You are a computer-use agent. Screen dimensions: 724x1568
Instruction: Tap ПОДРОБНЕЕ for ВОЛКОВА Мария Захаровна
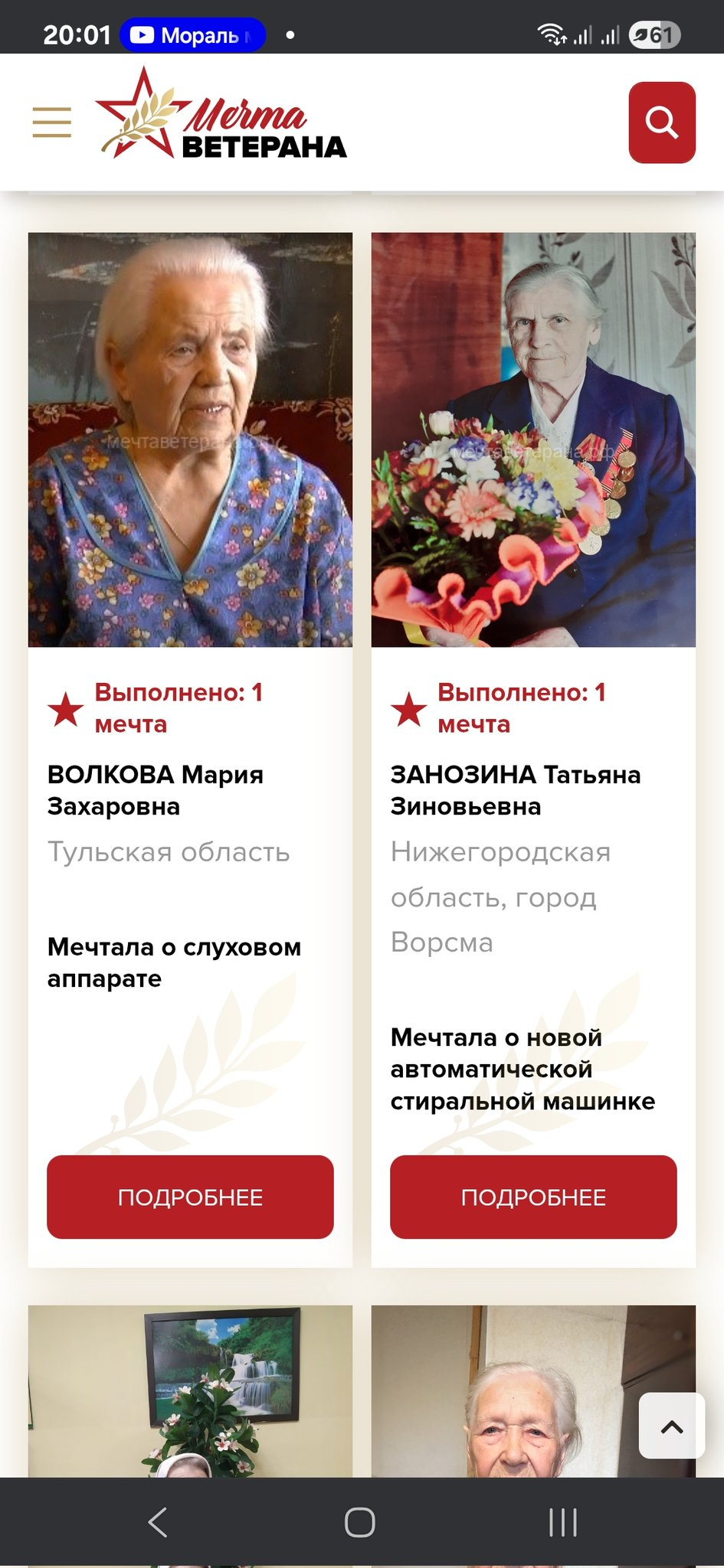tap(190, 1197)
